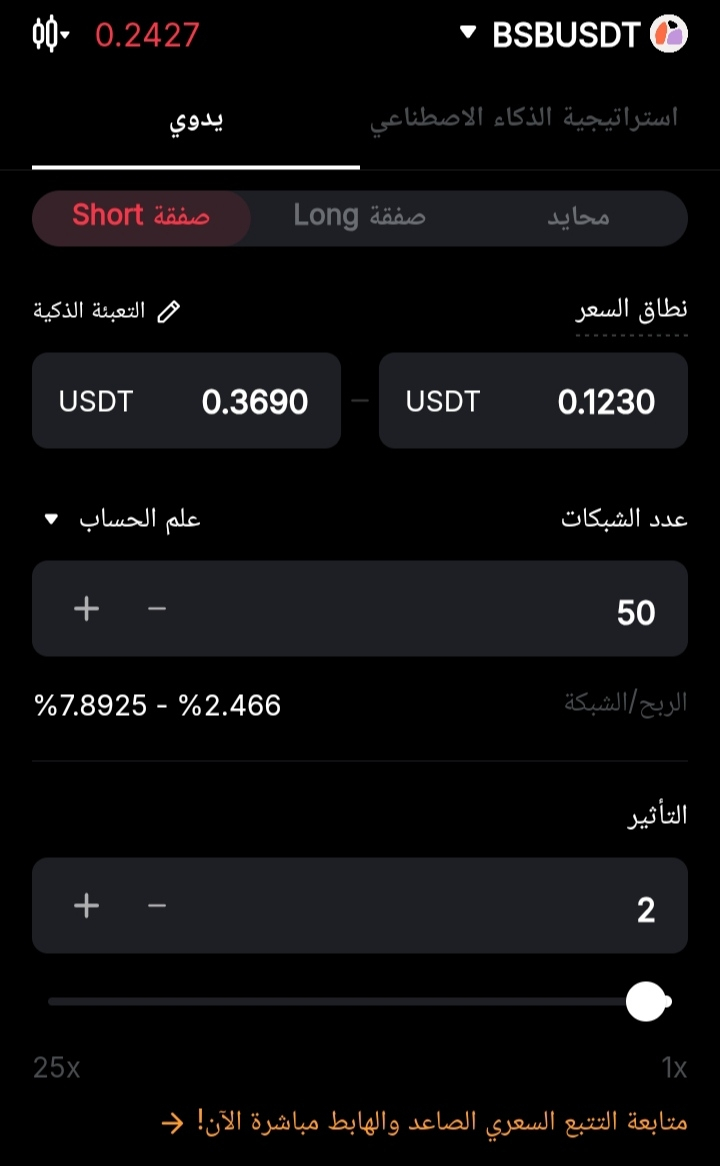
Task: Increase the عدد الشبكات grid count
Action: (87, 609)
